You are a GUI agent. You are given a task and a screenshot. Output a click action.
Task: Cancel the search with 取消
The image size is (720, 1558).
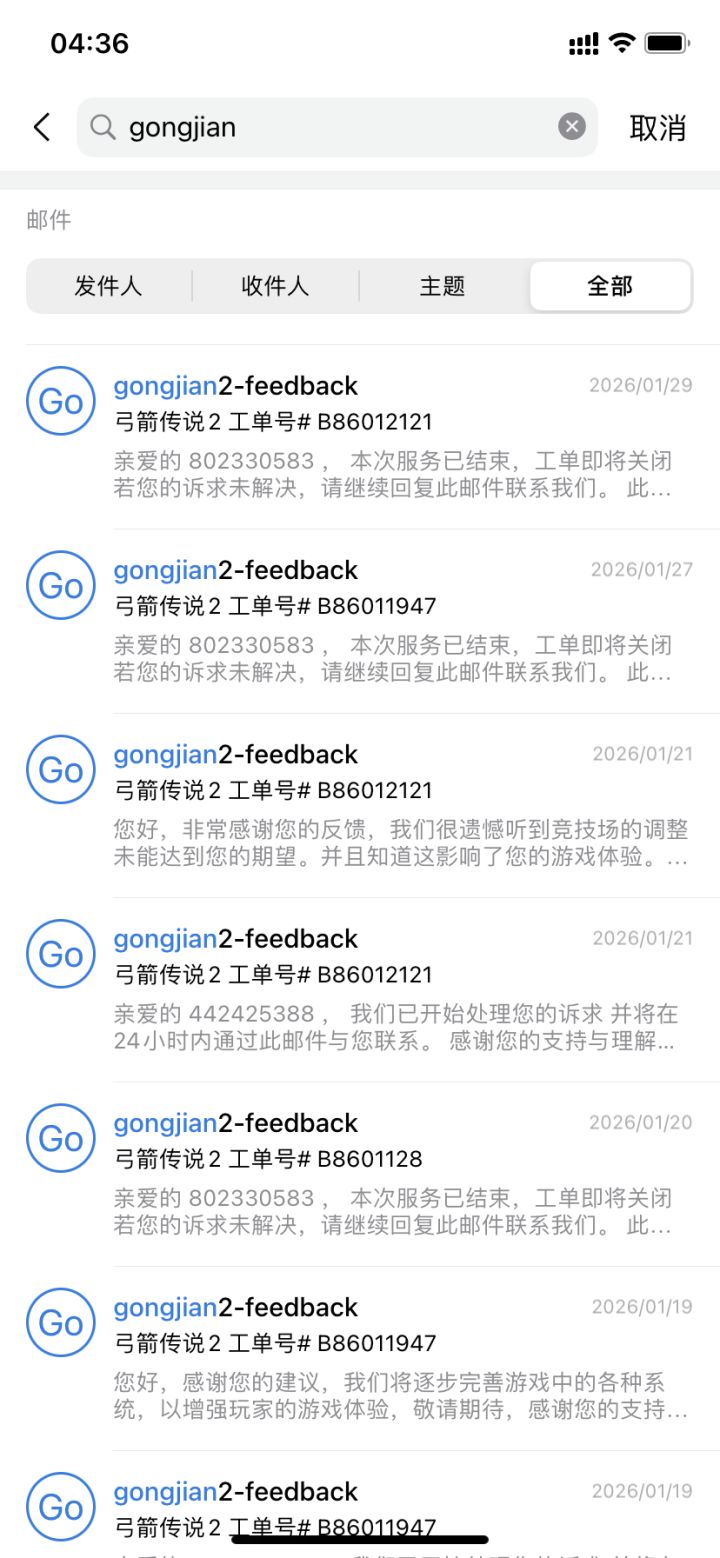(x=657, y=127)
